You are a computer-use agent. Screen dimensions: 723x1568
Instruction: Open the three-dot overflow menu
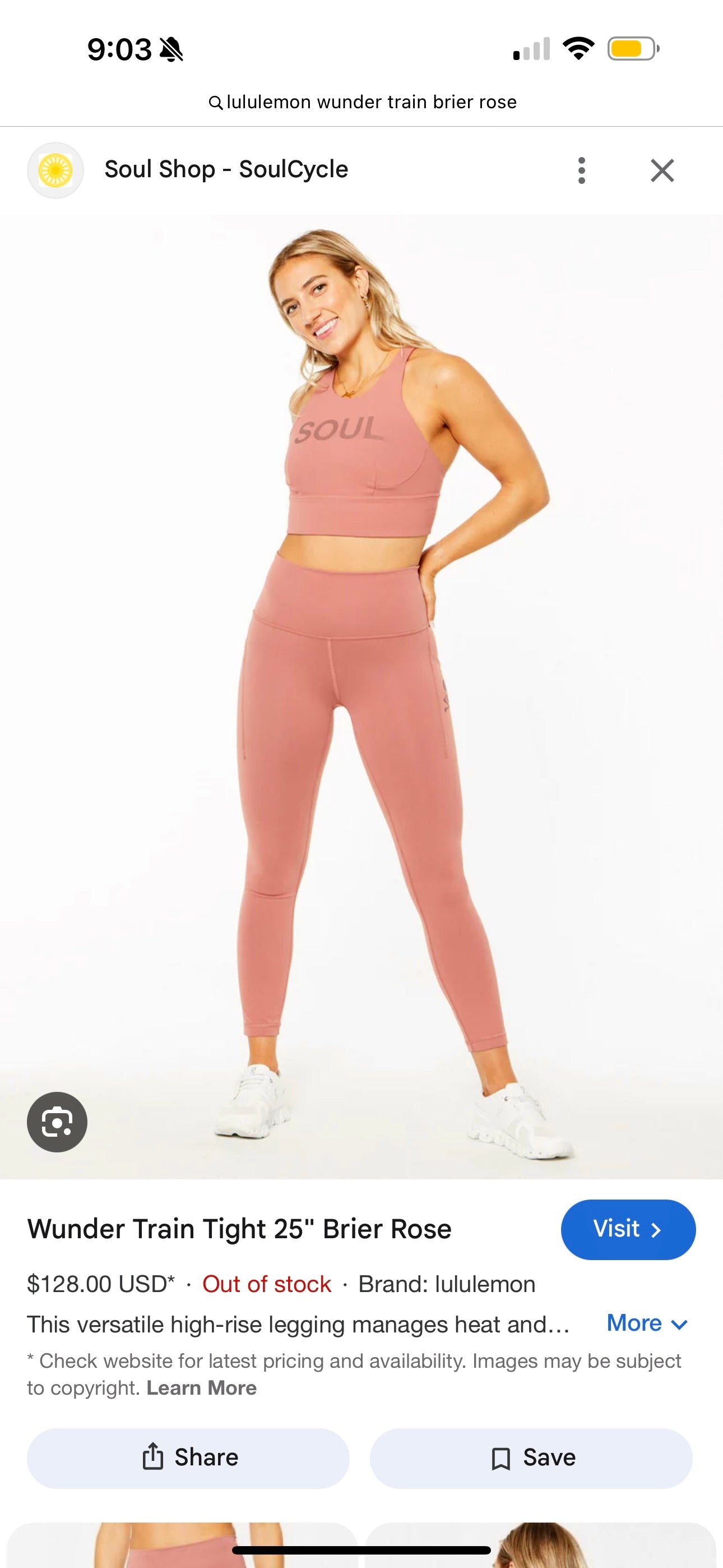581,170
